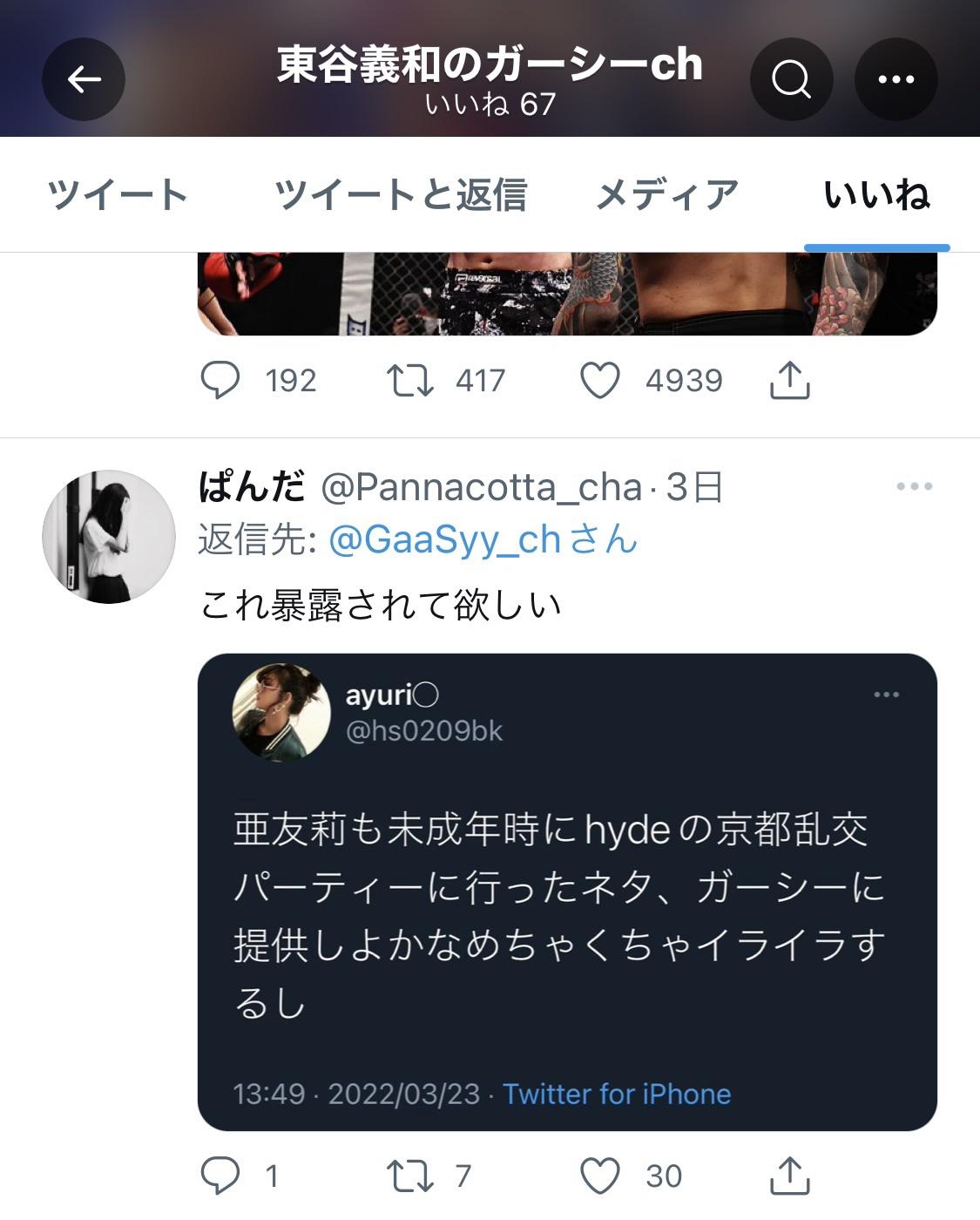Open more options on ぱんだ's tweet

tap(914, 486)
